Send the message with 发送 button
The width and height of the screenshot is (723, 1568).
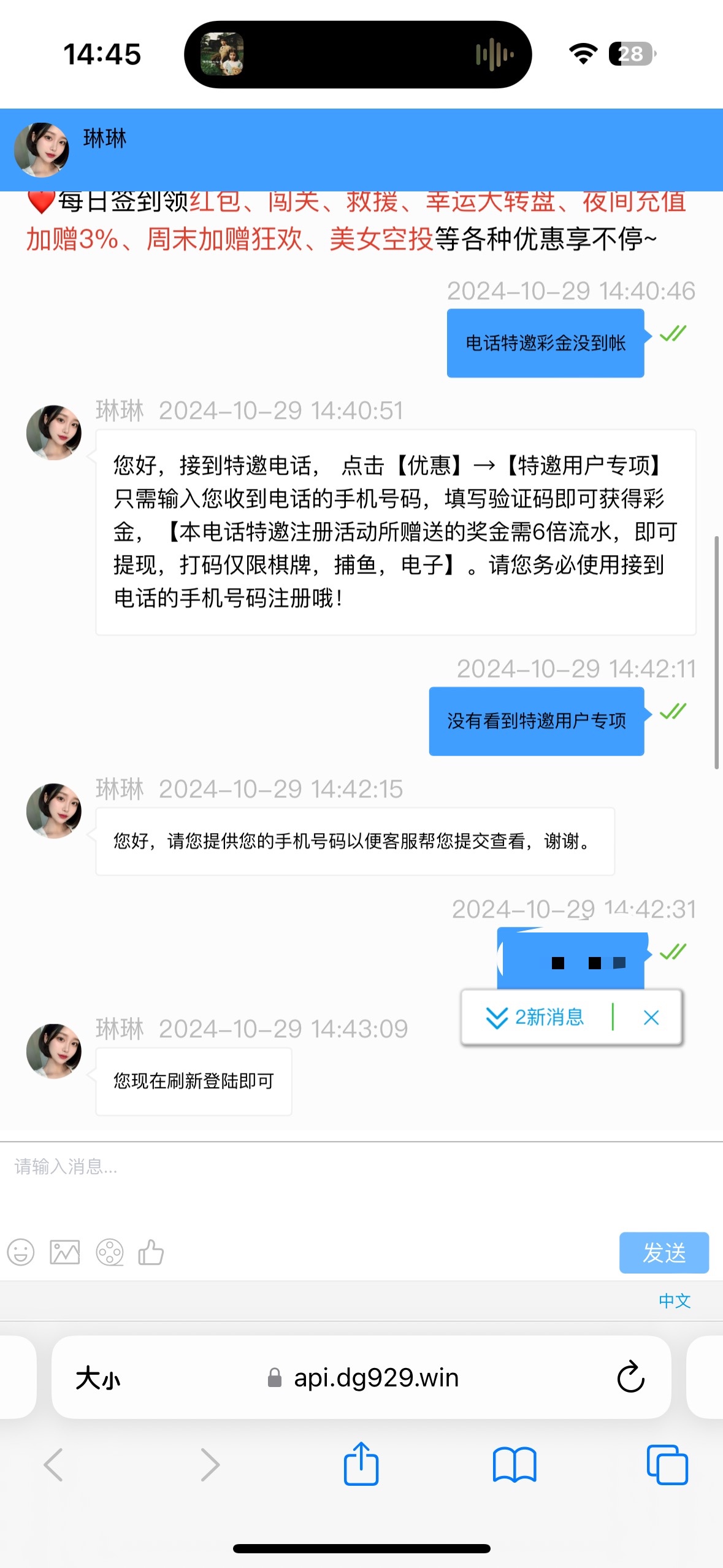coord(664,1252)
